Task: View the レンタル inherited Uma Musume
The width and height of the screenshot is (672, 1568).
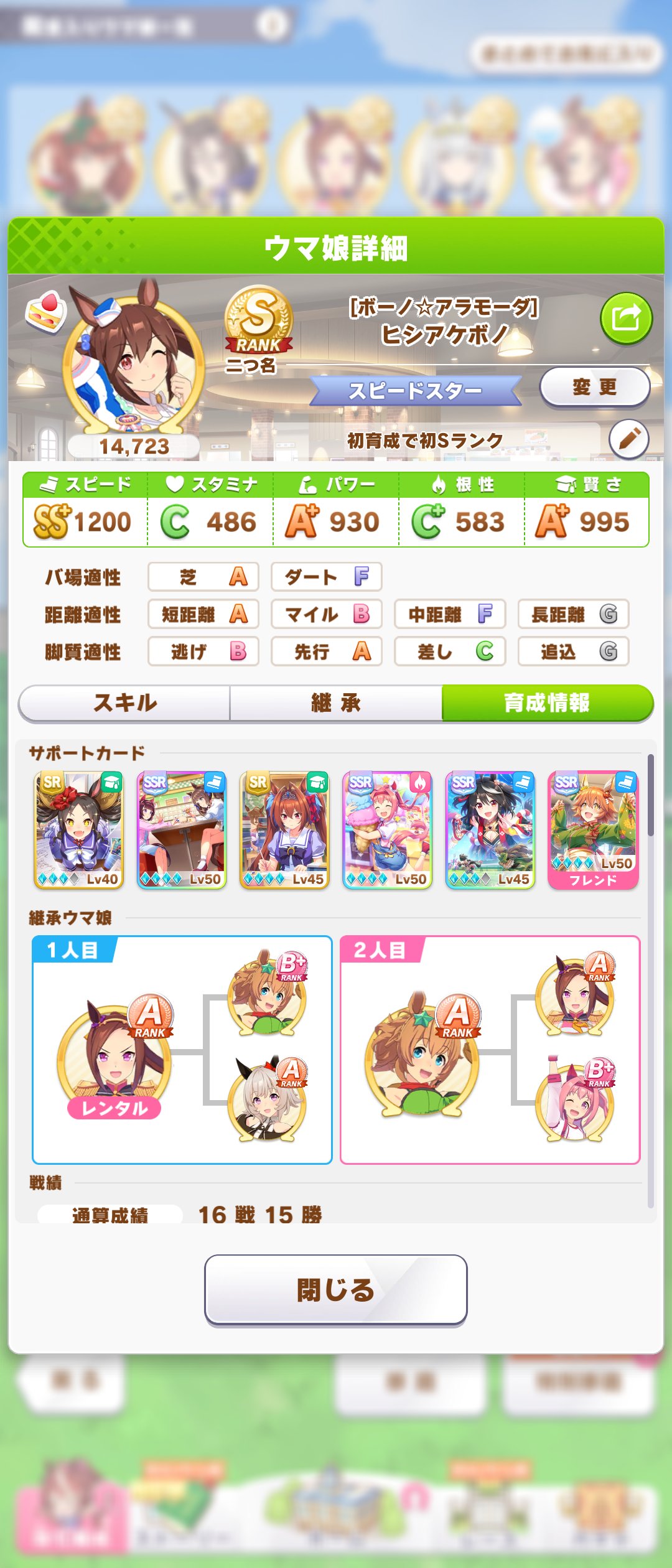Action: point(114,1057)
